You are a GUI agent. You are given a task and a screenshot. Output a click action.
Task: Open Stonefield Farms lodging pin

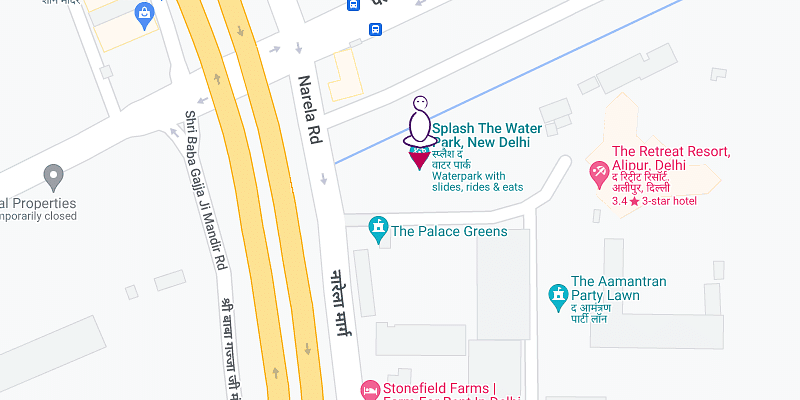[x=369, y=389]
